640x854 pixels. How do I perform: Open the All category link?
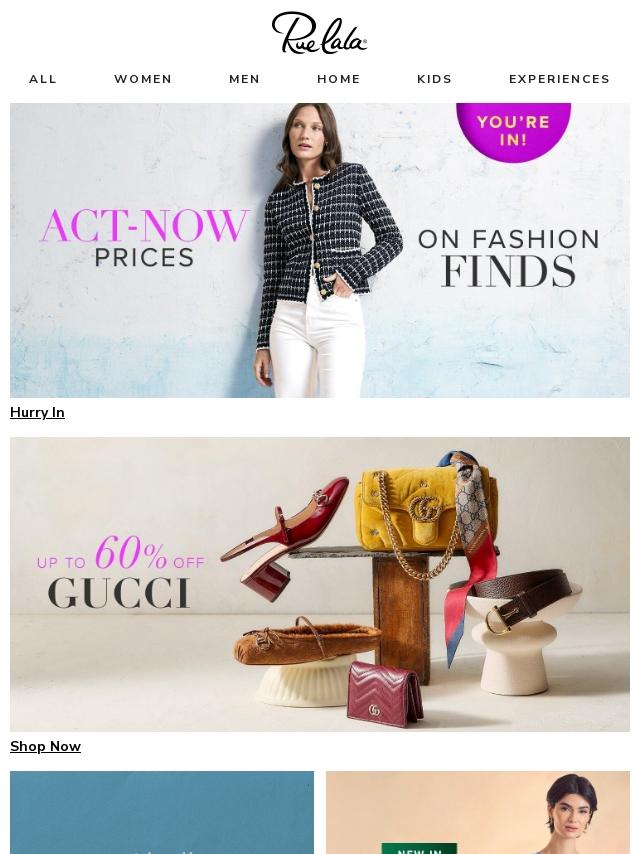click(43, 79)
